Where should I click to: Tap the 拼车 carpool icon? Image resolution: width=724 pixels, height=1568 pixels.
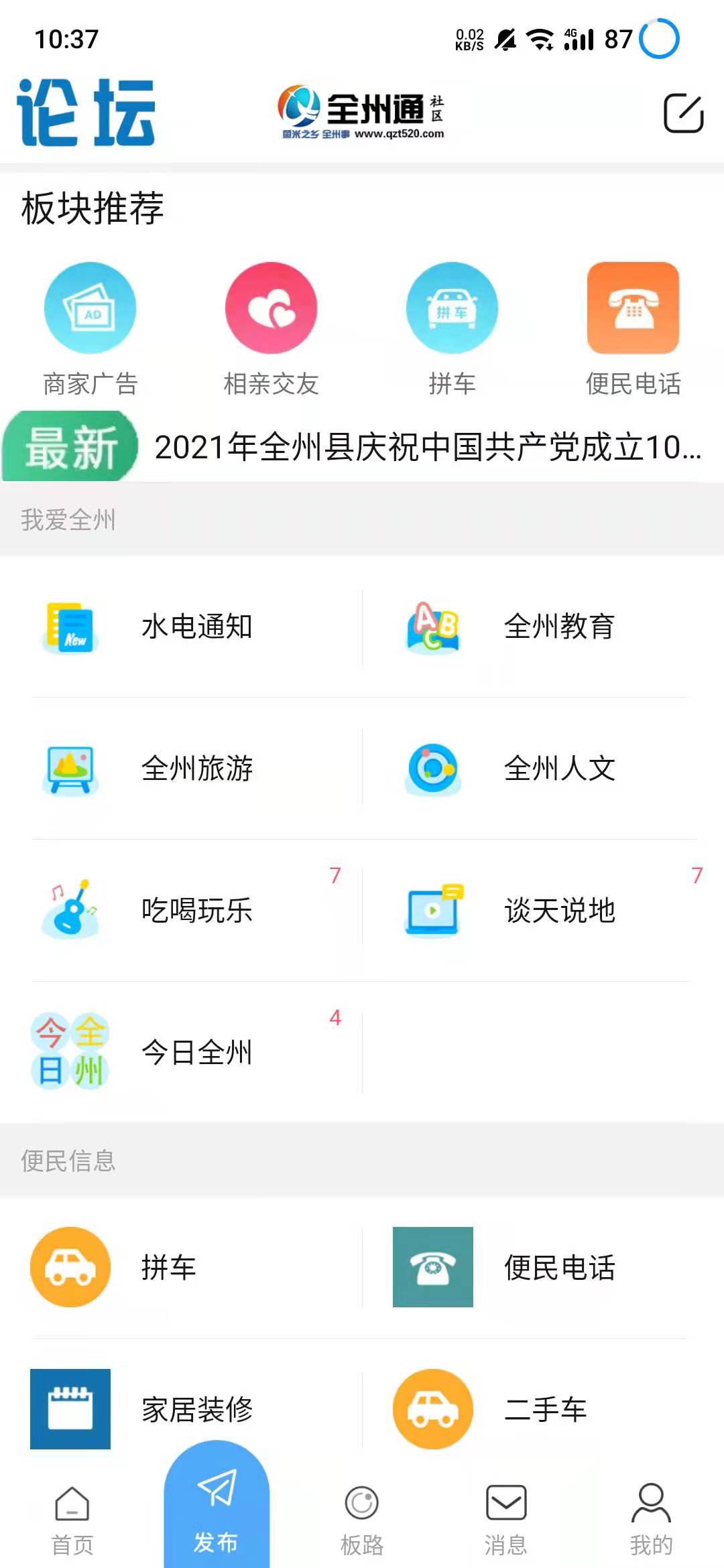coord(452,307)
